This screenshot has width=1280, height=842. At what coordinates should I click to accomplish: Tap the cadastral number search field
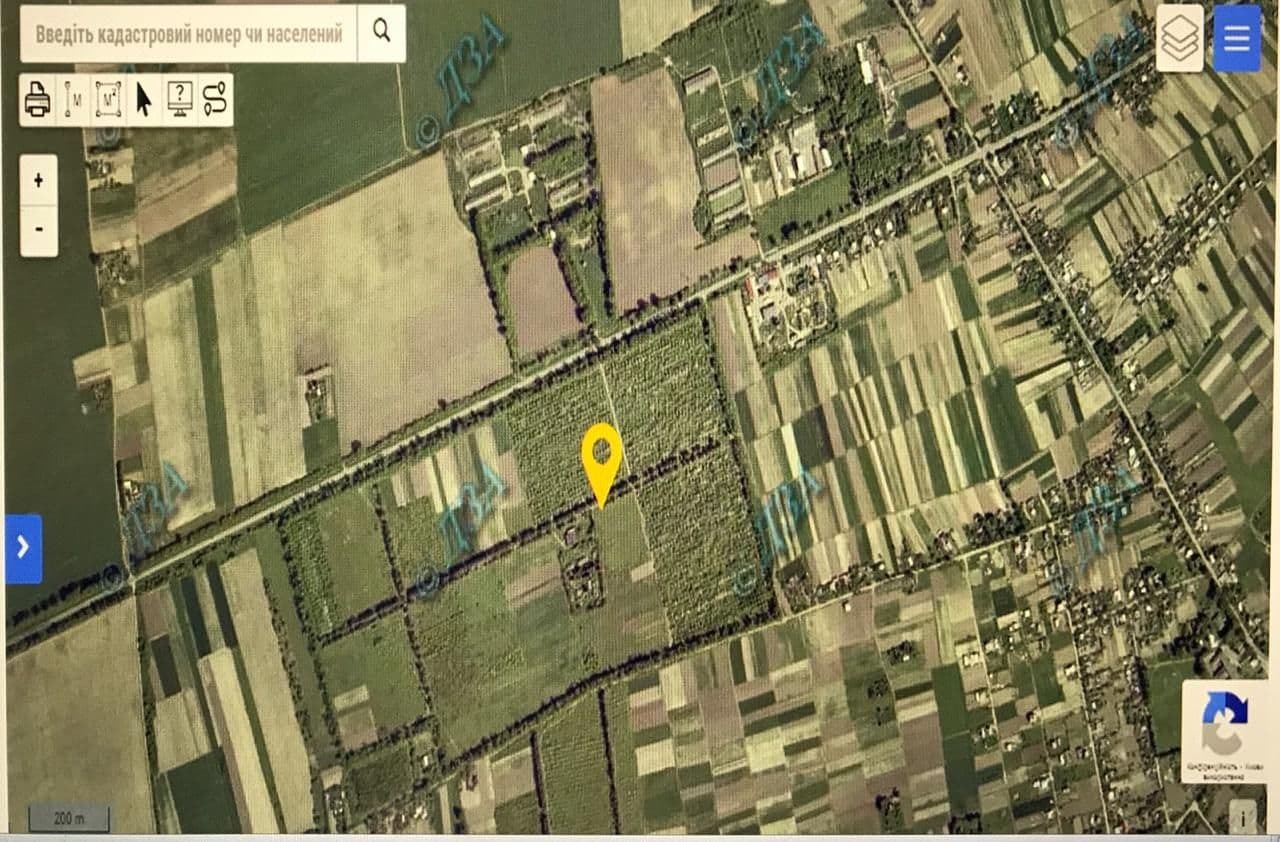pos(190,33)
